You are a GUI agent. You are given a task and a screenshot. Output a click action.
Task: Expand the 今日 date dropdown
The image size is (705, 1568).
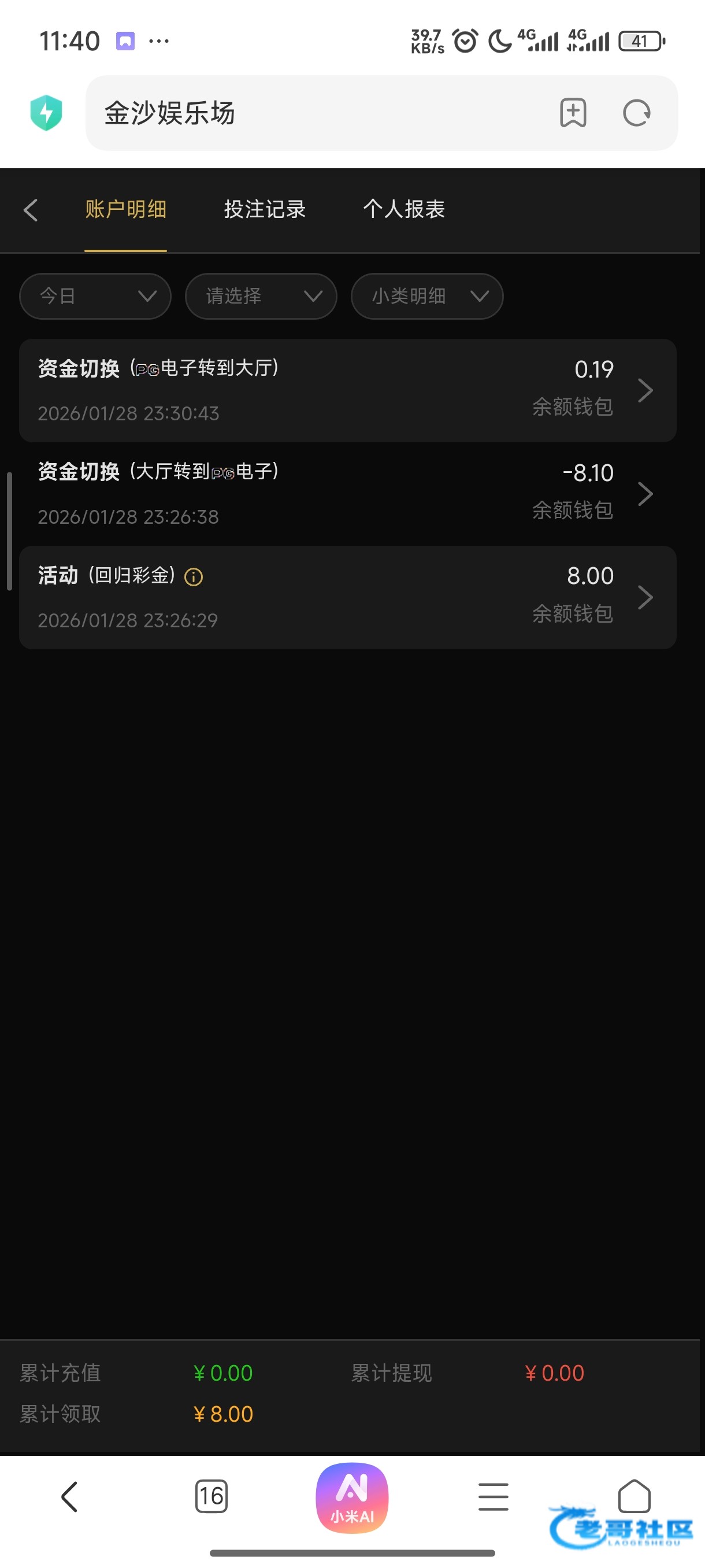[95, 297]
